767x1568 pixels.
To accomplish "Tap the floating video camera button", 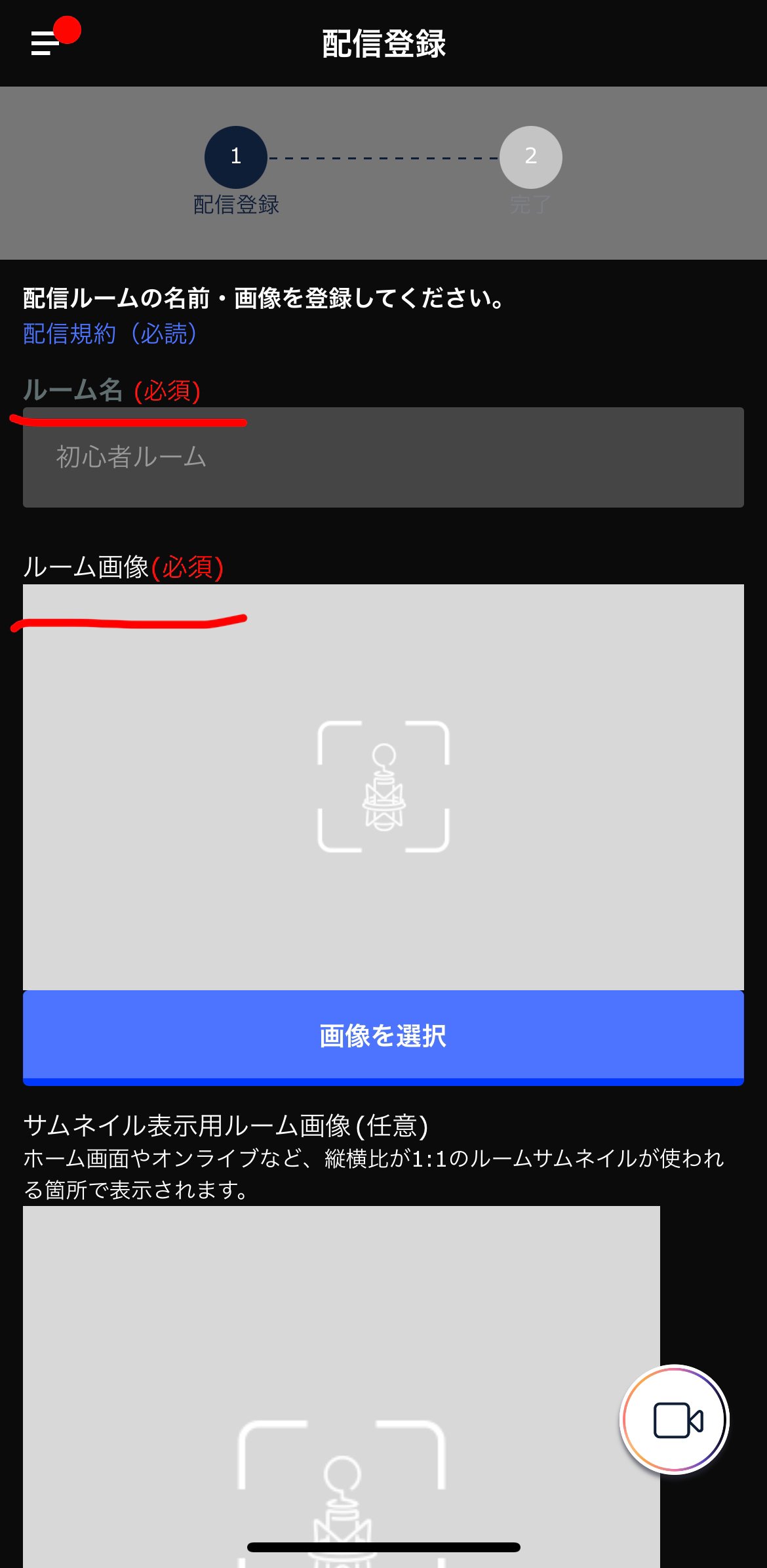I will tap(675, 1420).
